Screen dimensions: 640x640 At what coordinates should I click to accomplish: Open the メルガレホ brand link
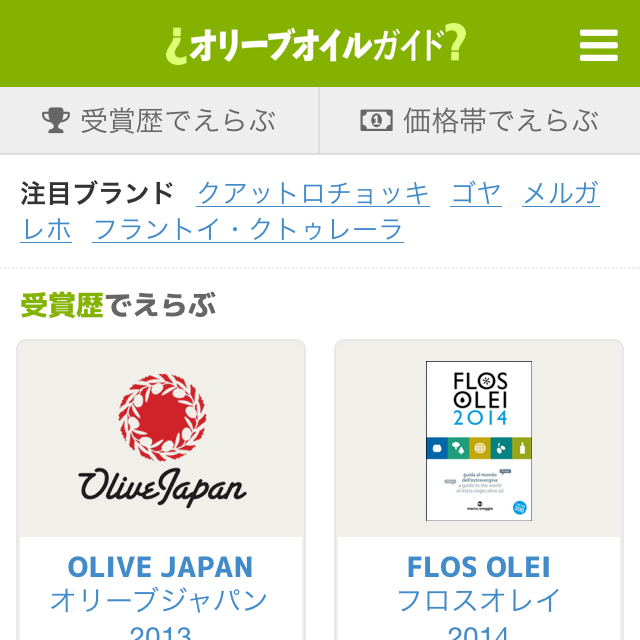(560, 193)
